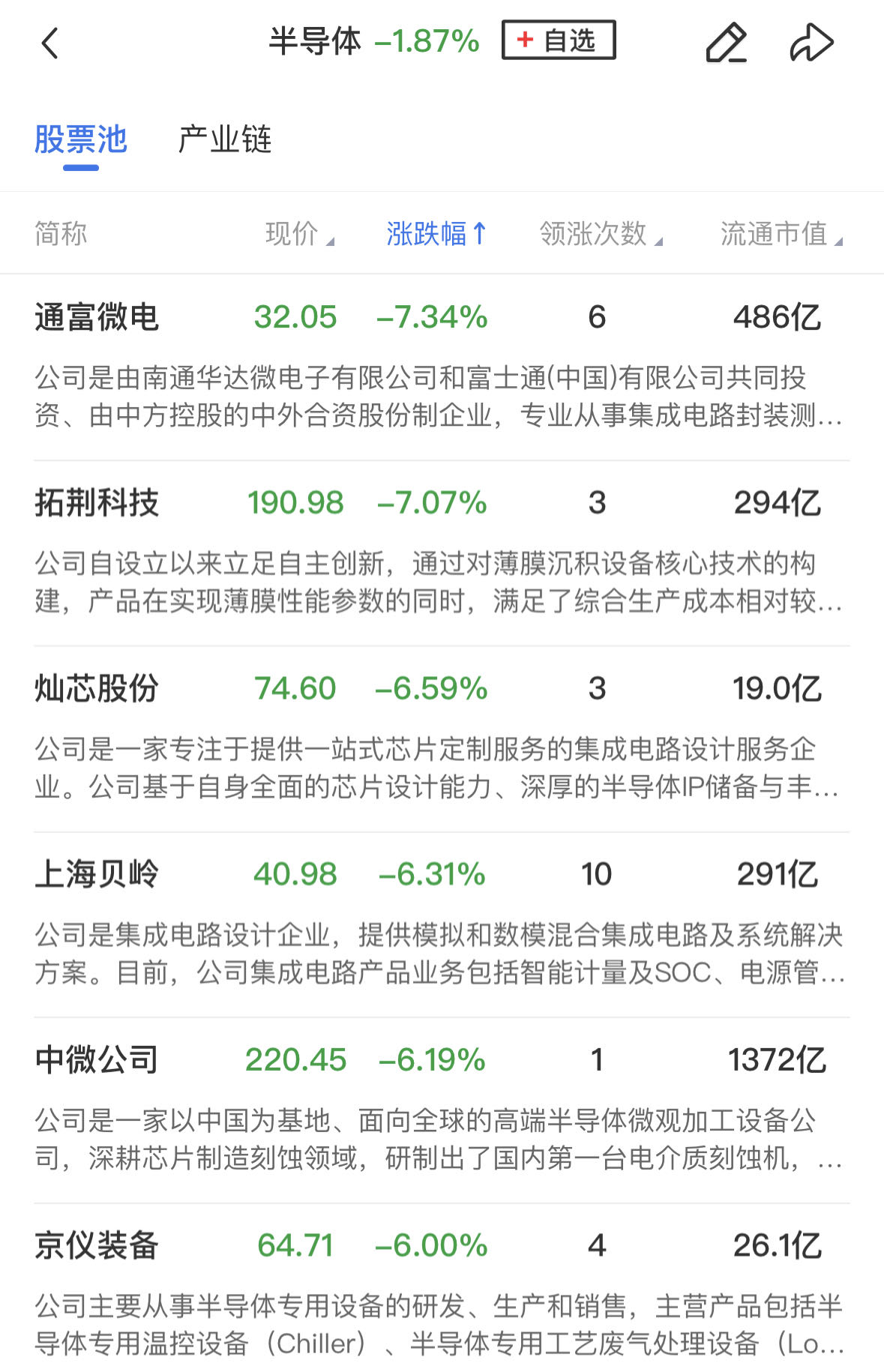Viewport: 884px width, 1372px height.
Task: Open the 灿芯股份 stock entry
Action: [x=97, y=688]
